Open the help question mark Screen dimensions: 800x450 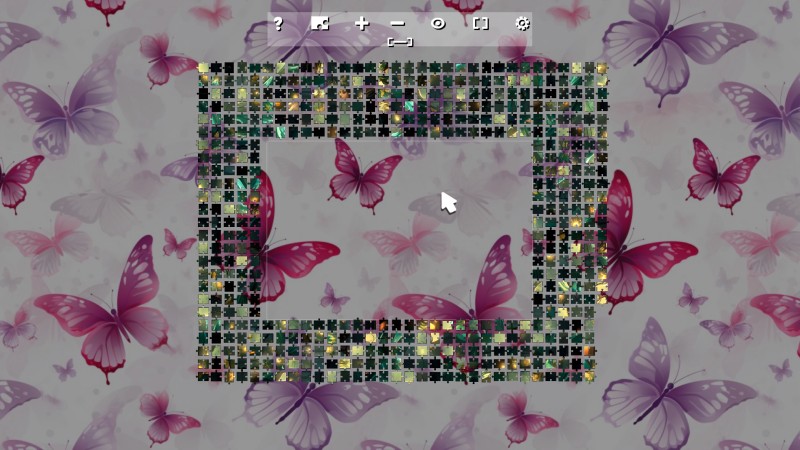pyautogui.click(x=278, y=23)
